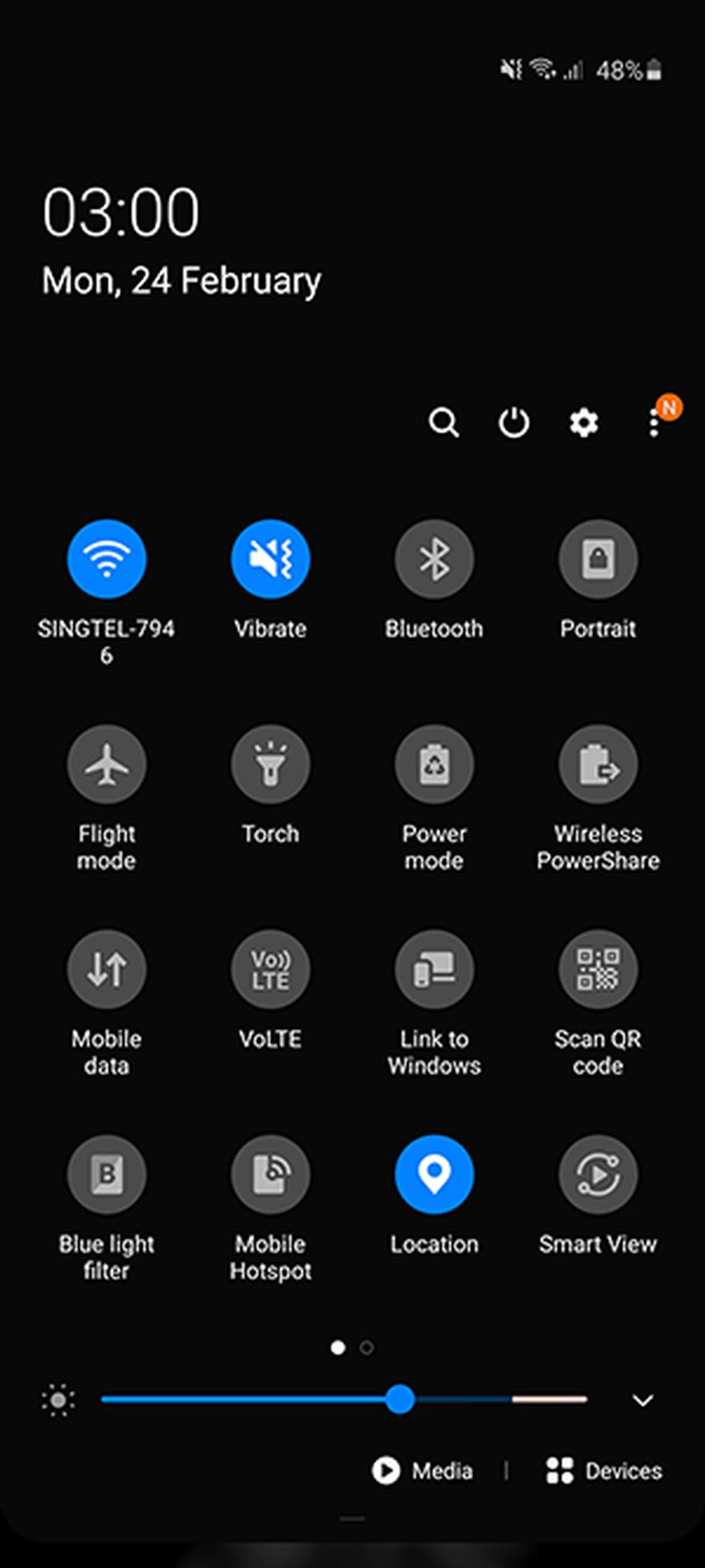
Task: Expand the brightness options chevron
Action: pos(642,1400)
